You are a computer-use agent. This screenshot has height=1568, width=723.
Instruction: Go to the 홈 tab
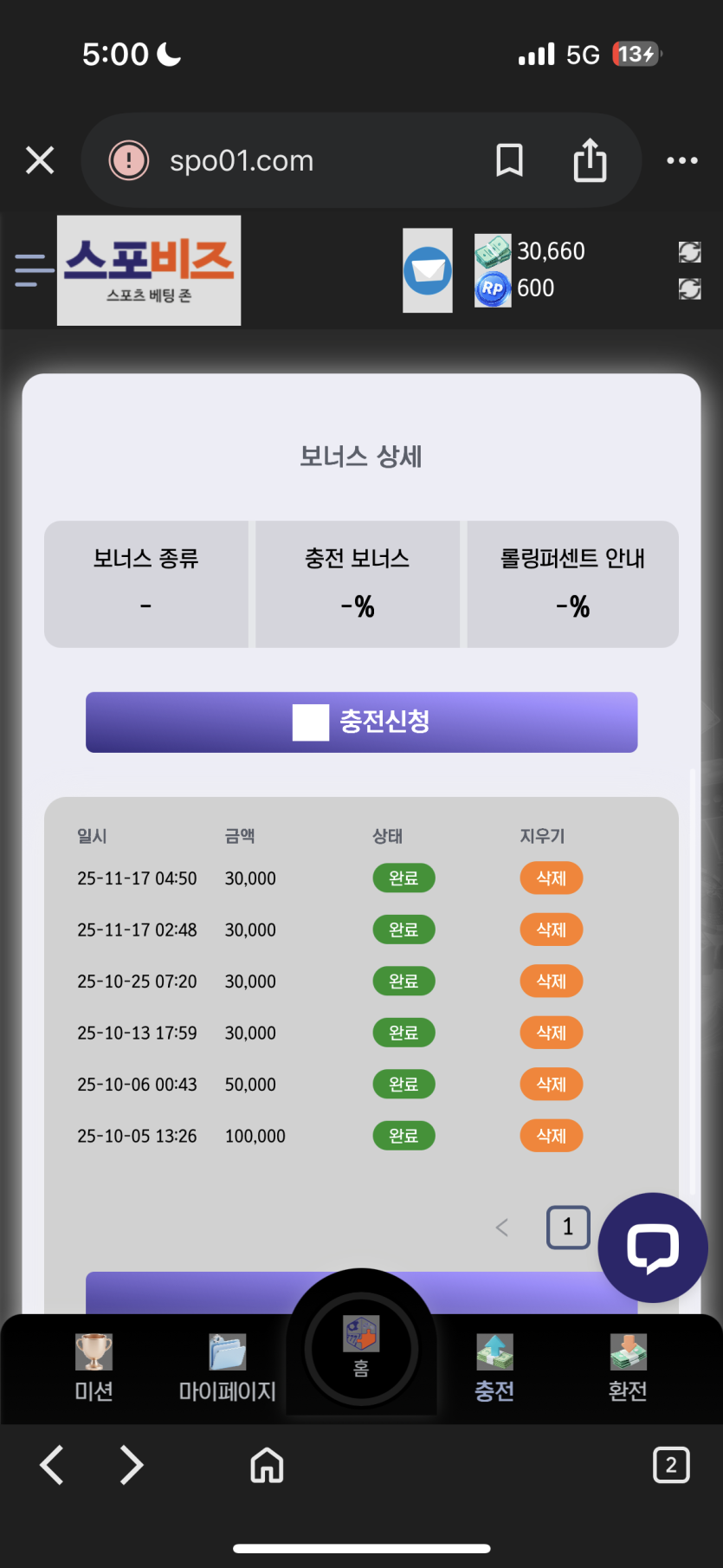click(361, 1347)
